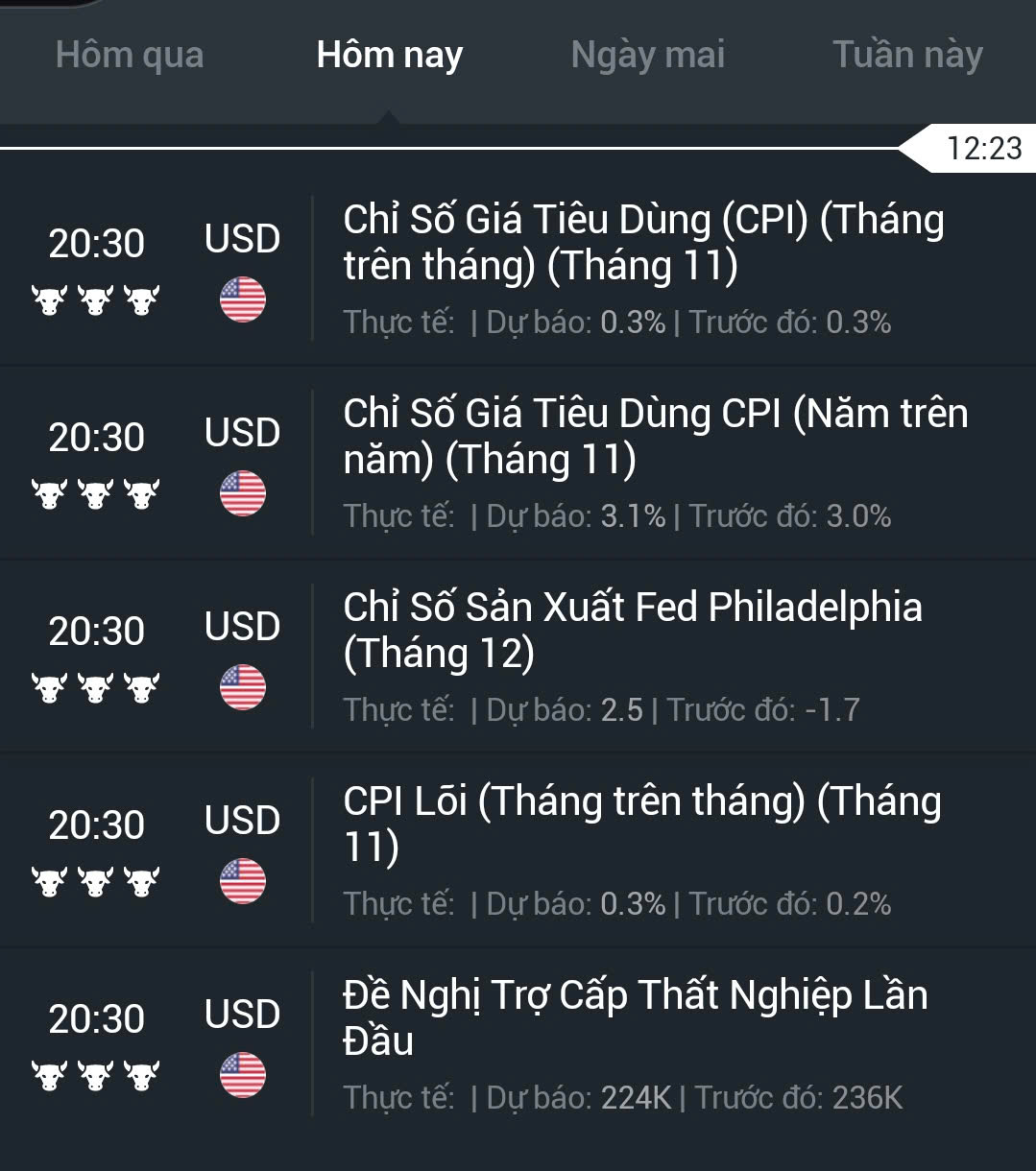Tap the US flag on the unemployment claims row

point(241,1074)
